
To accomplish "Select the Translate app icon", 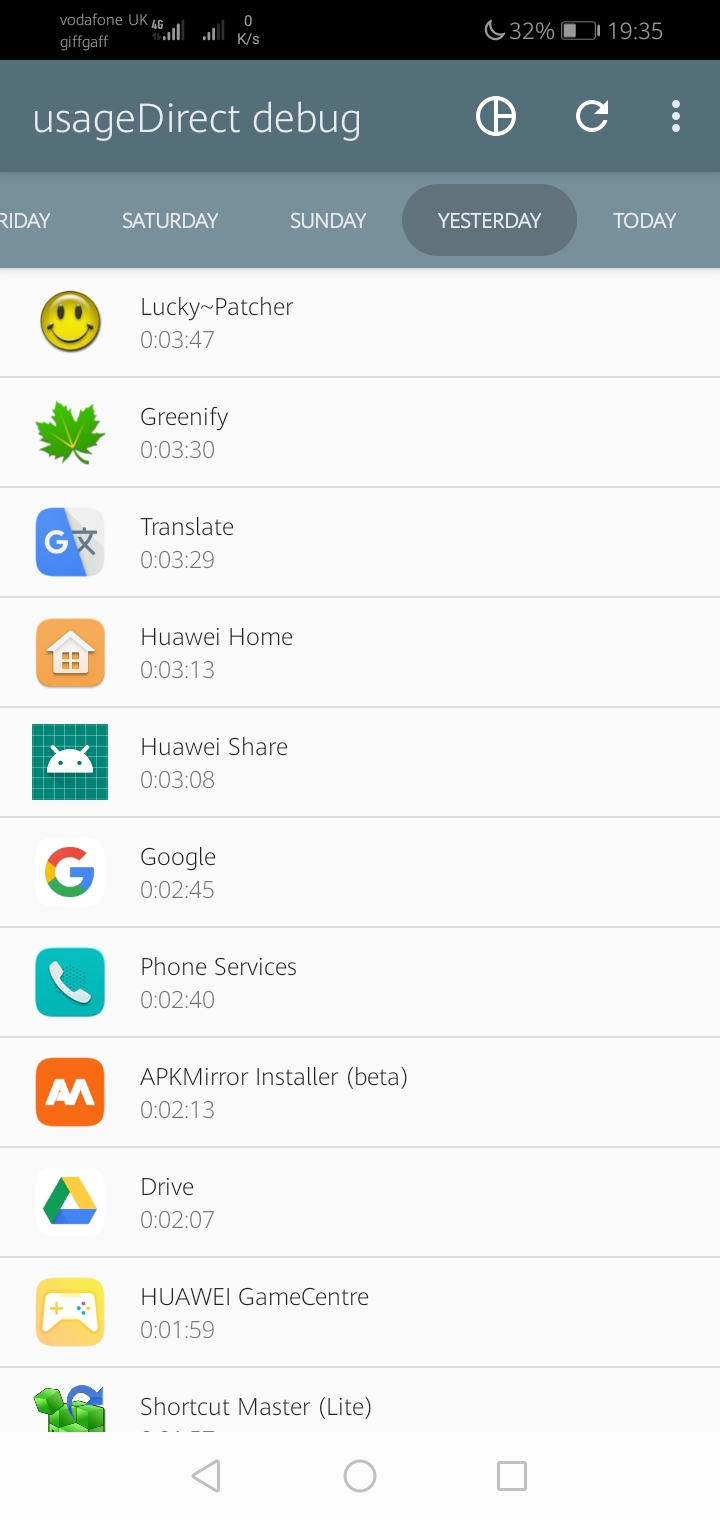I will coord(69,542).
